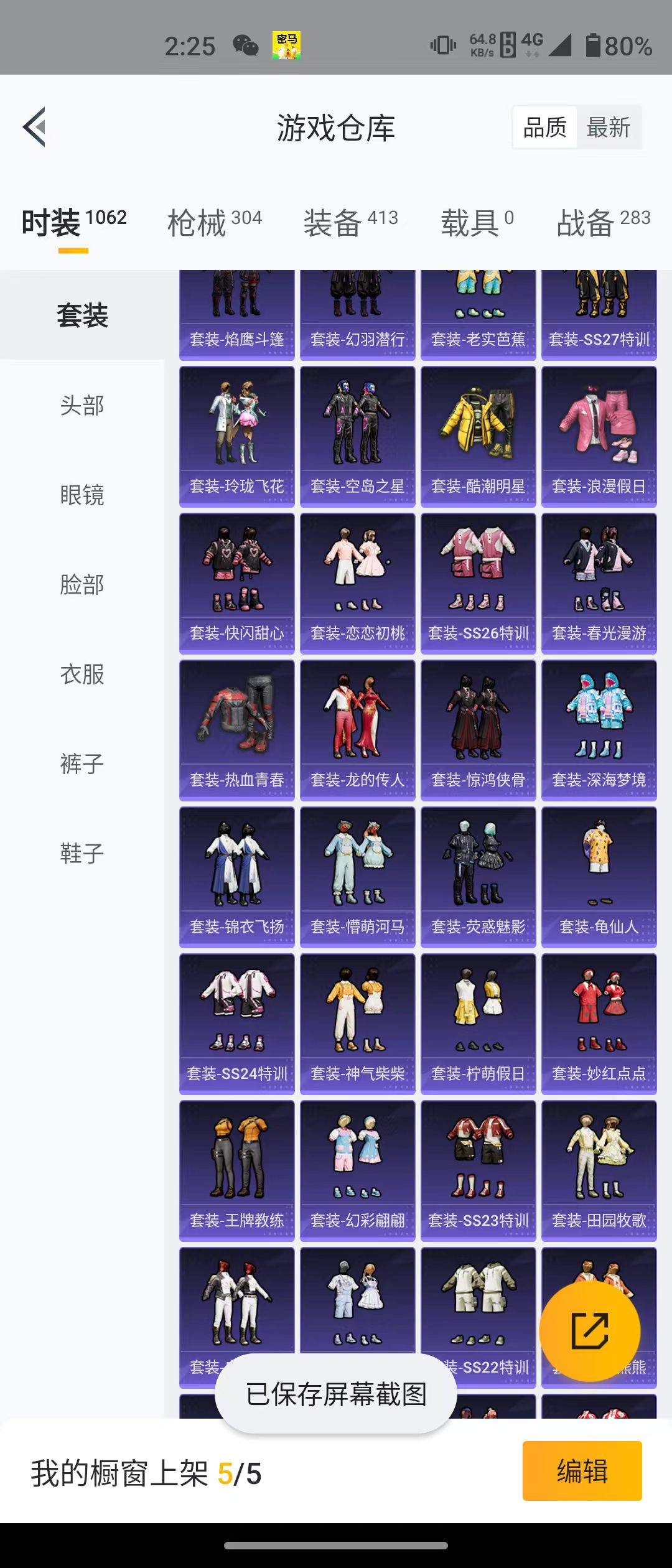Sort the warehouse by 品质

tap(545, 128)
